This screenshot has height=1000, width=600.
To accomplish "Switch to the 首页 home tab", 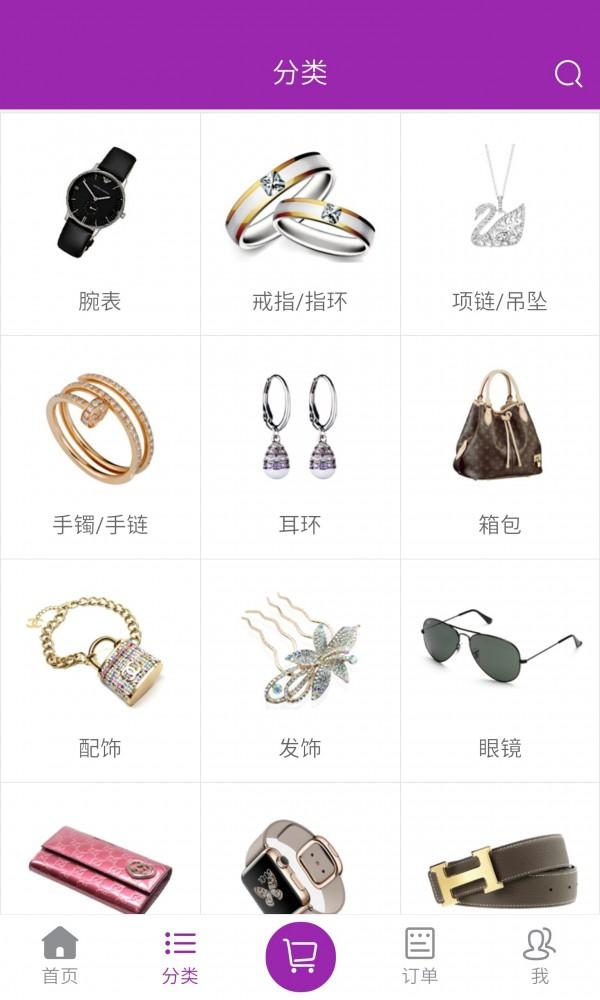I will click(60, 956).
